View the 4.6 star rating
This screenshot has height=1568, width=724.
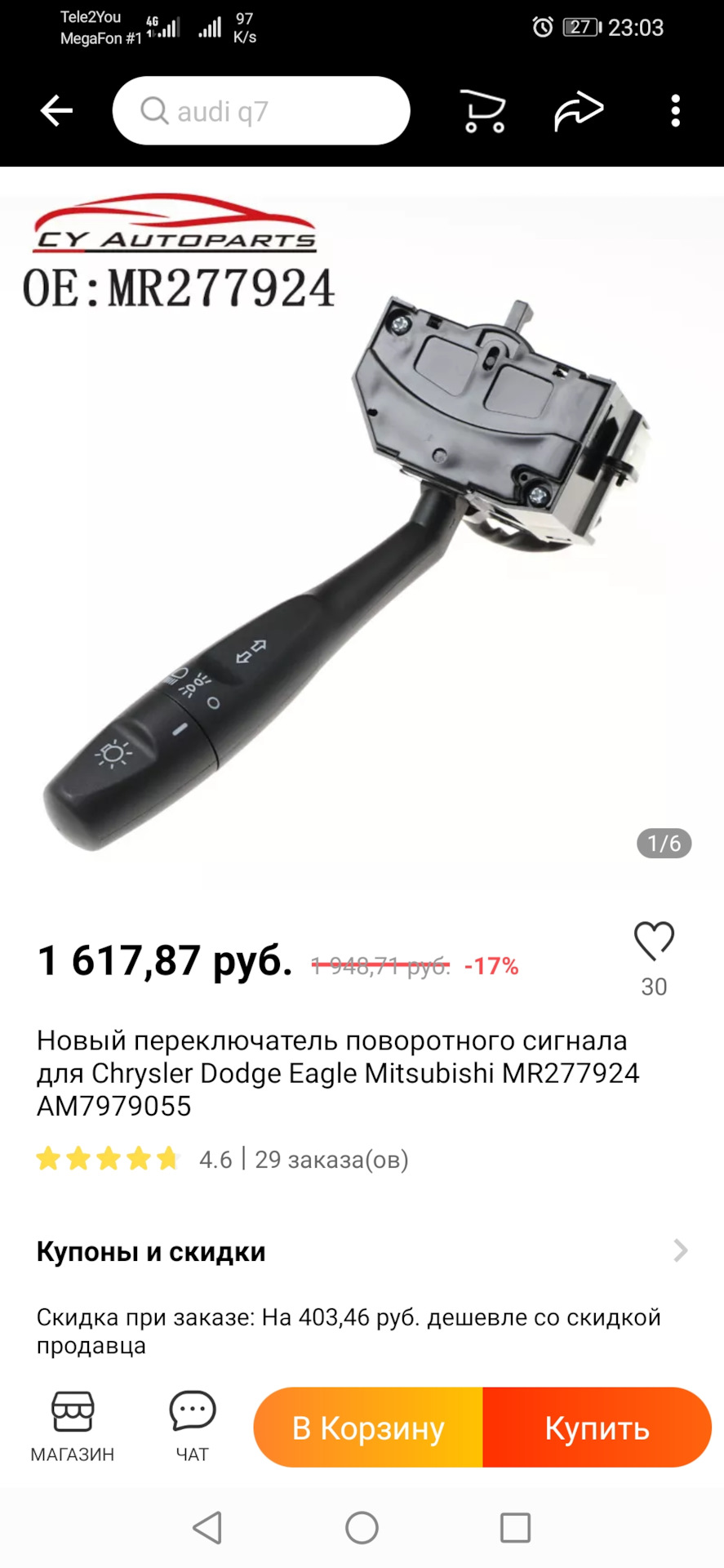215,1159
